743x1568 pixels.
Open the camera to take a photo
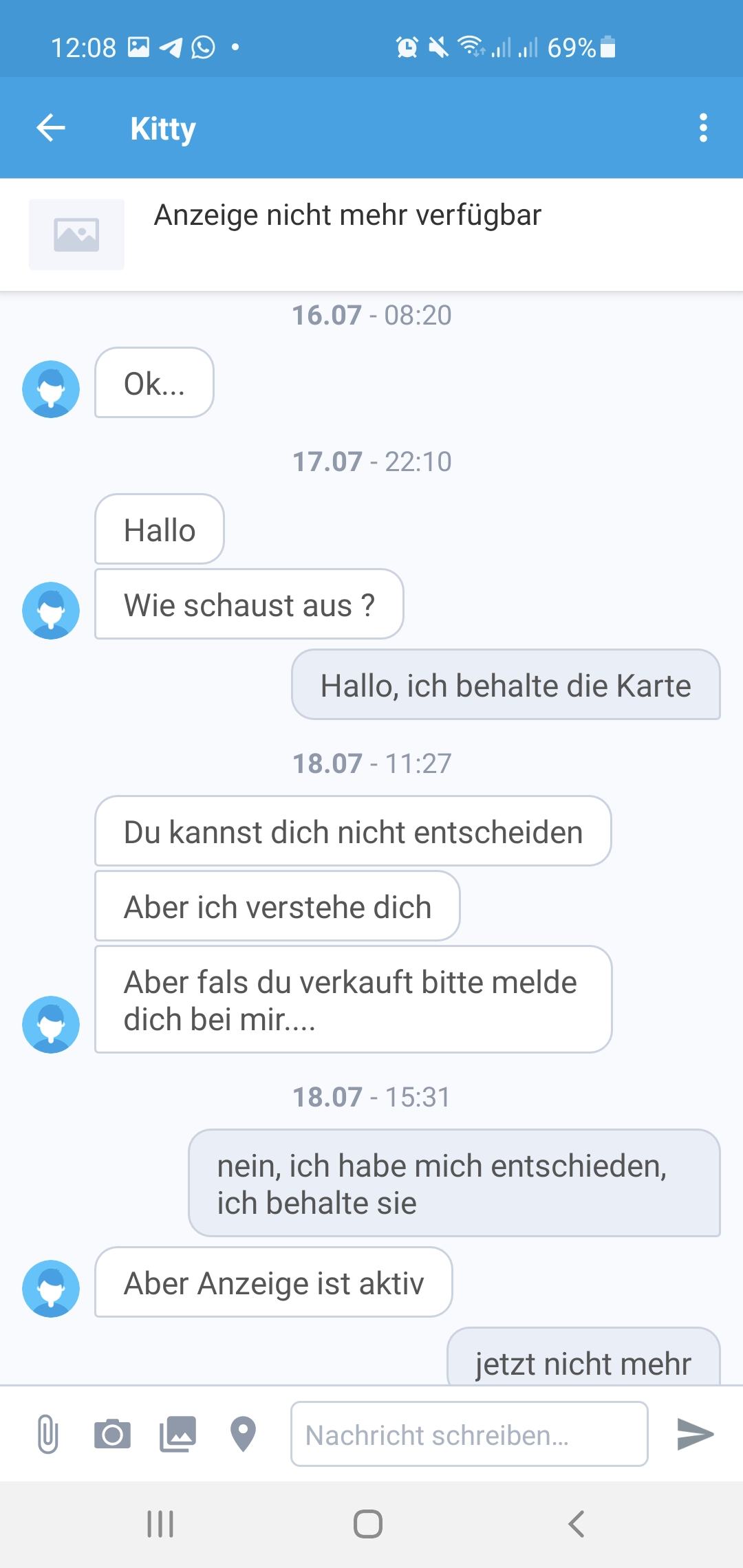(x=112, y=1434)
